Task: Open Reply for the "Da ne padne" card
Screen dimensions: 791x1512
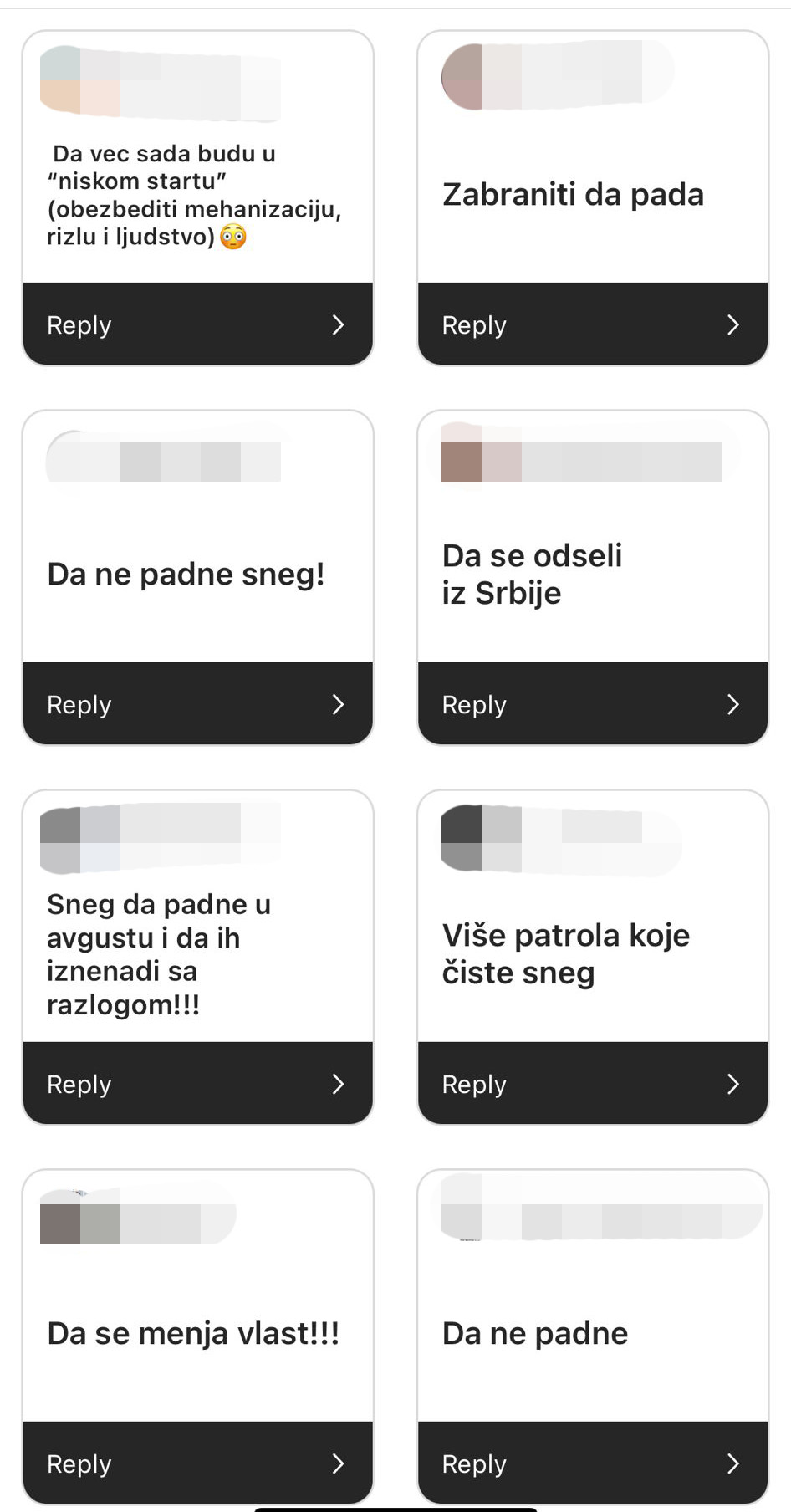Action: [592, 1463]
